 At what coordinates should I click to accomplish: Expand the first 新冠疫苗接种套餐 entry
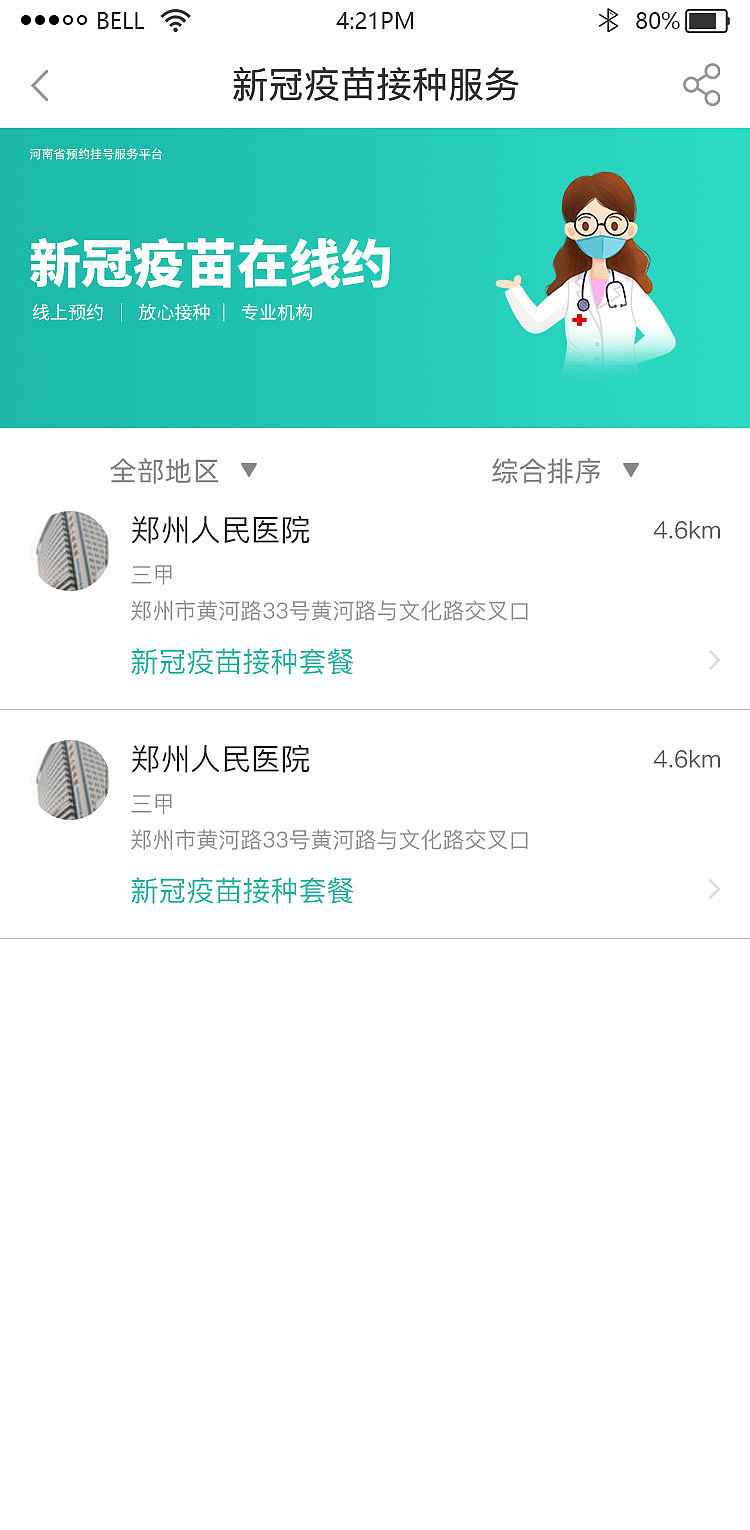point(242,662)
